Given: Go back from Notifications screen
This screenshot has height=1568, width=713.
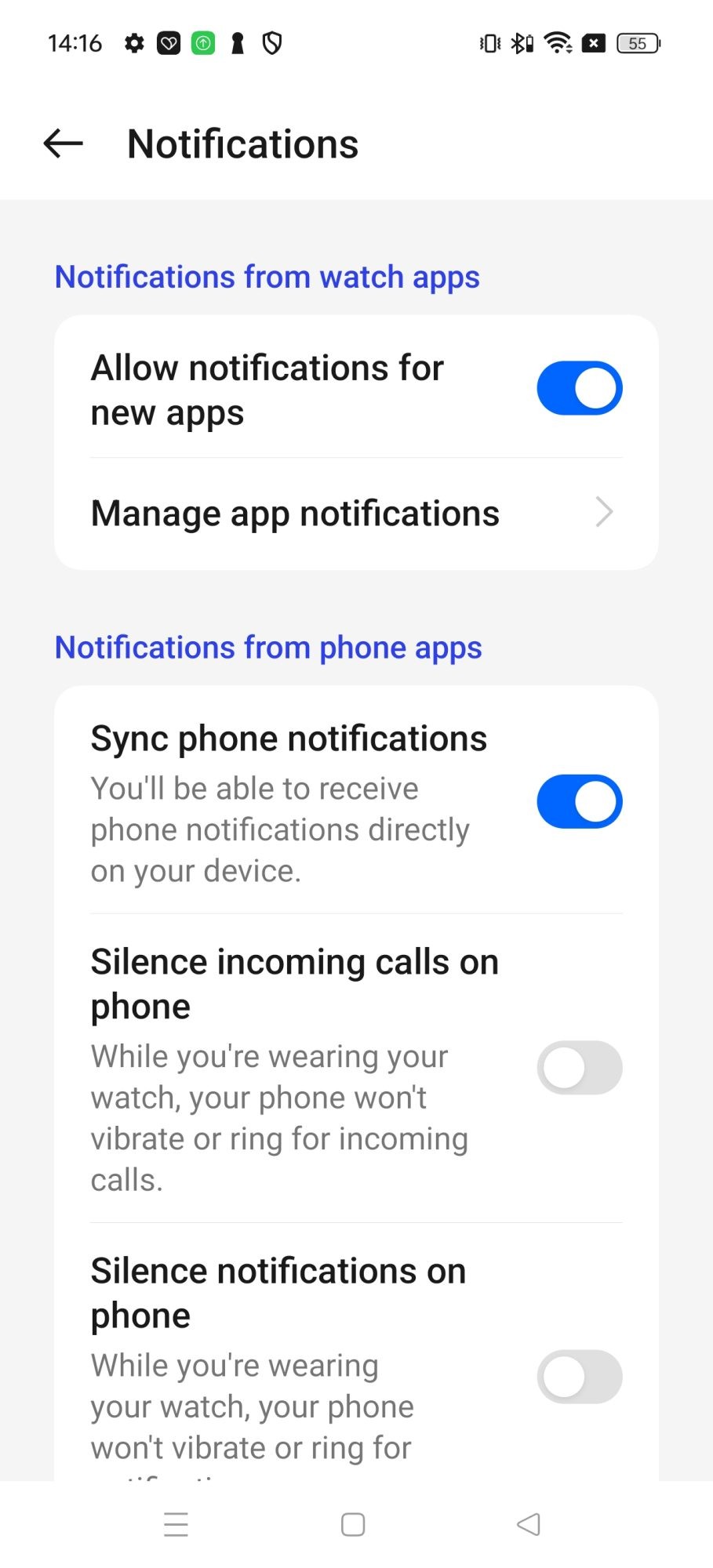Looking at the screenshot, I should click(x=63, y=143).
